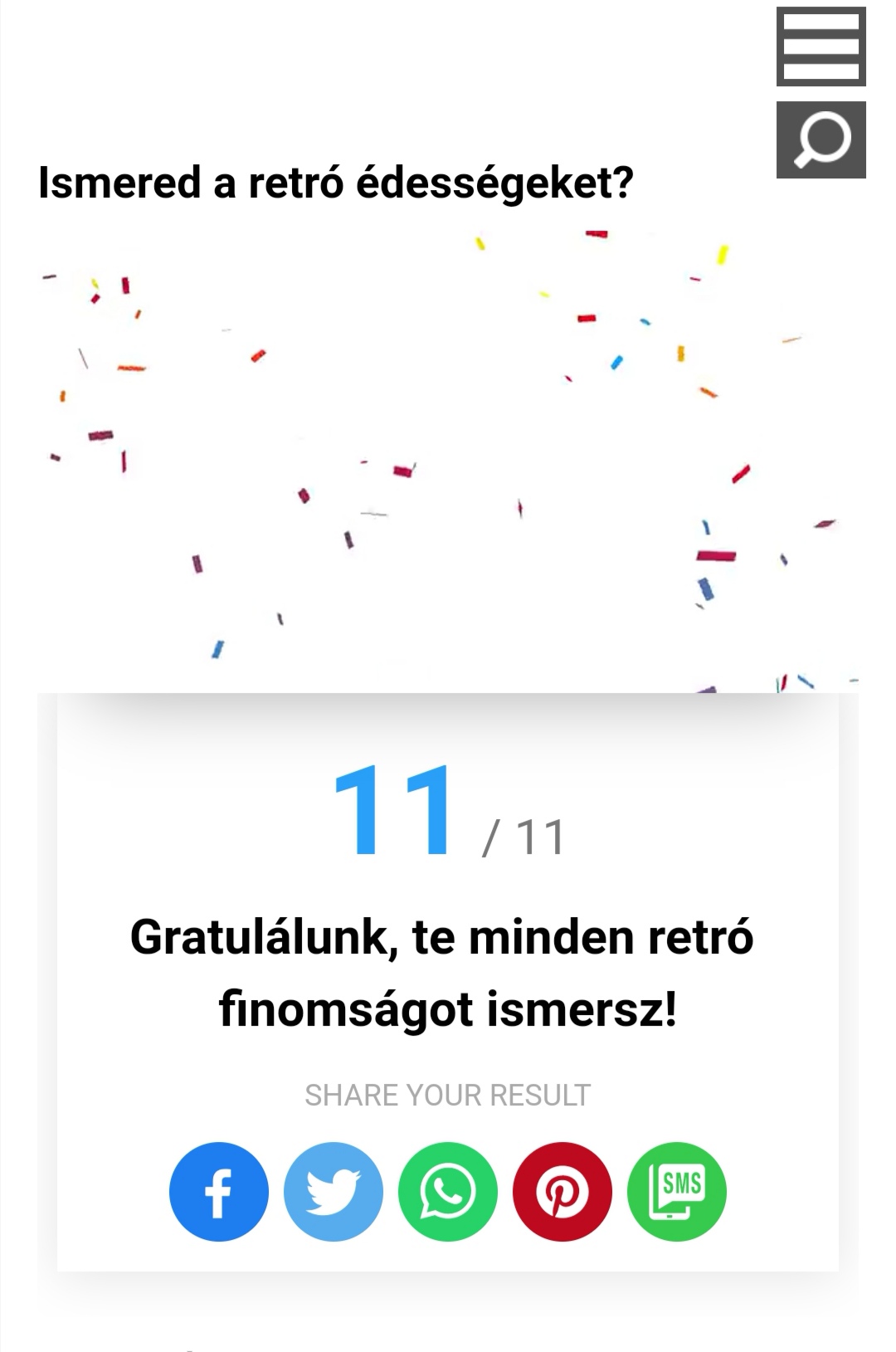Open the hamburger menu

click(821, 46)
